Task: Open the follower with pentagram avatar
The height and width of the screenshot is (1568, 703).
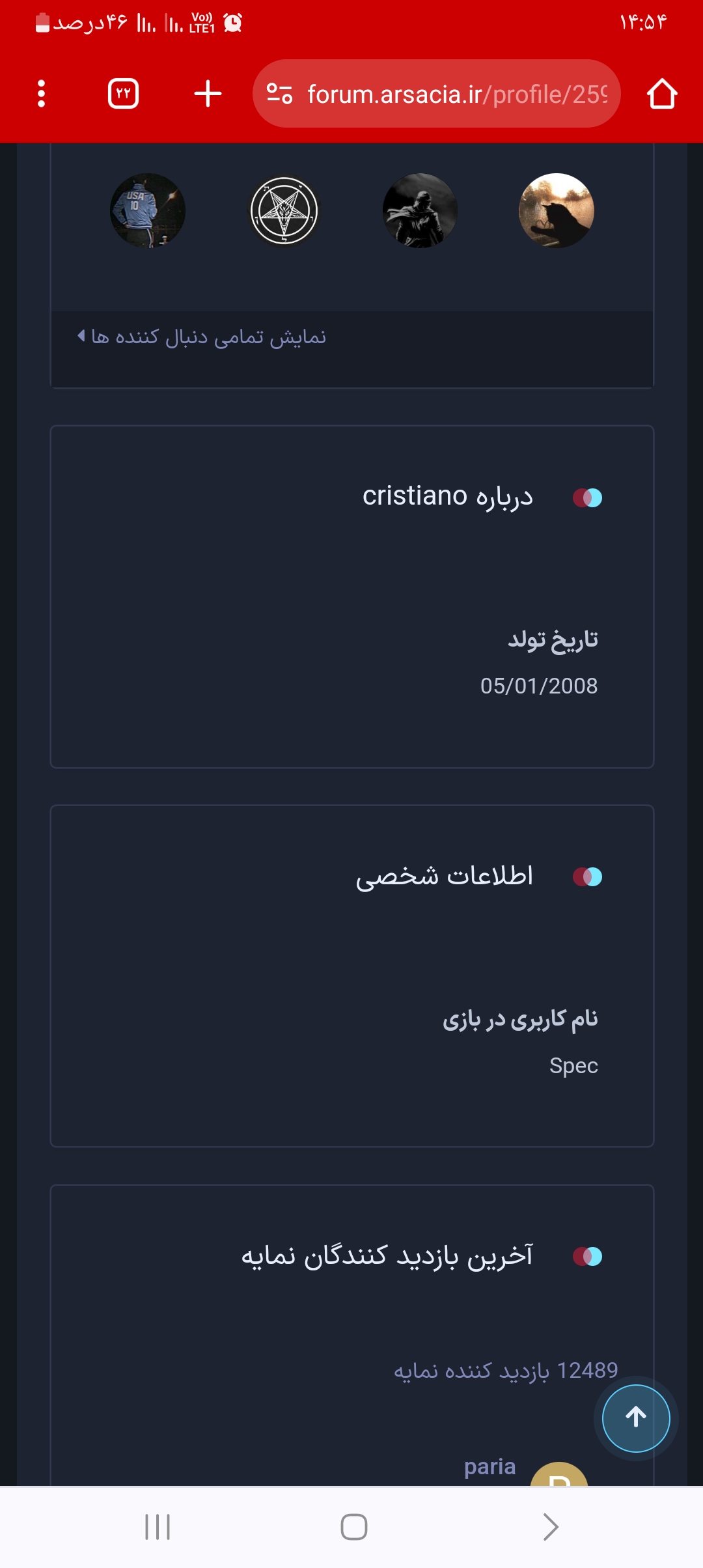Action: [x=284, y=210]
